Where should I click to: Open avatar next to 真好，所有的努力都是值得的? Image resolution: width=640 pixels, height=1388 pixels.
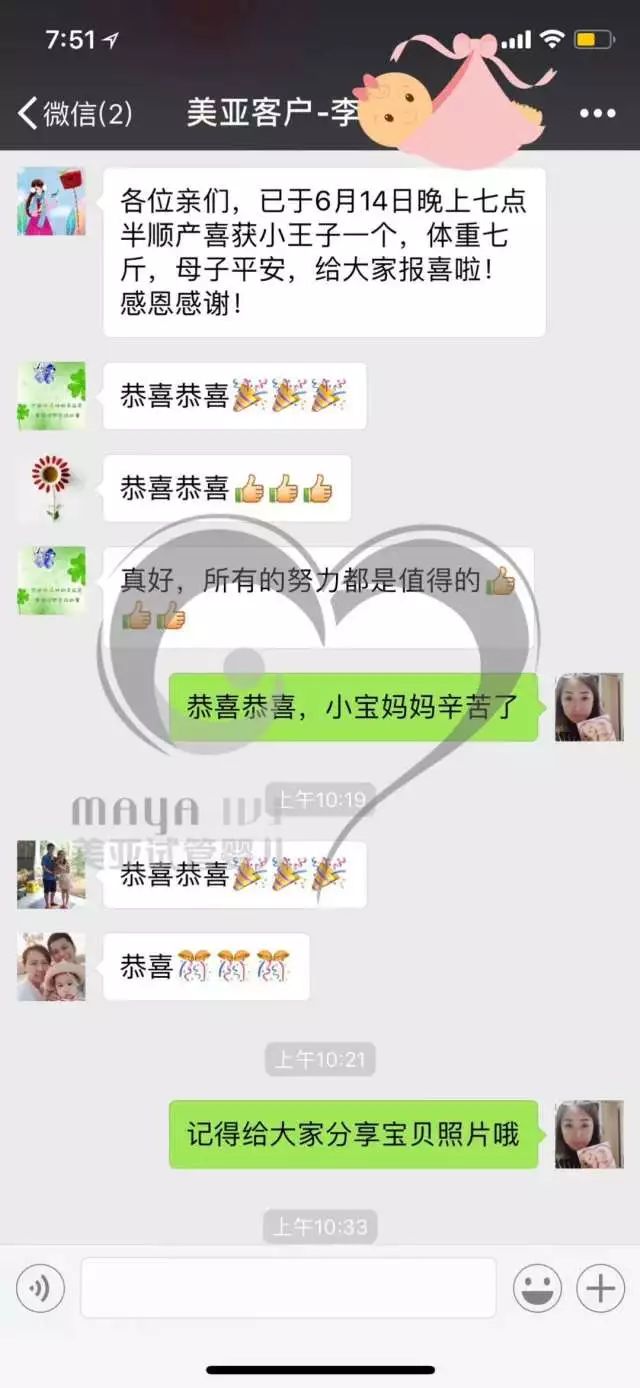tap(51, 580)
